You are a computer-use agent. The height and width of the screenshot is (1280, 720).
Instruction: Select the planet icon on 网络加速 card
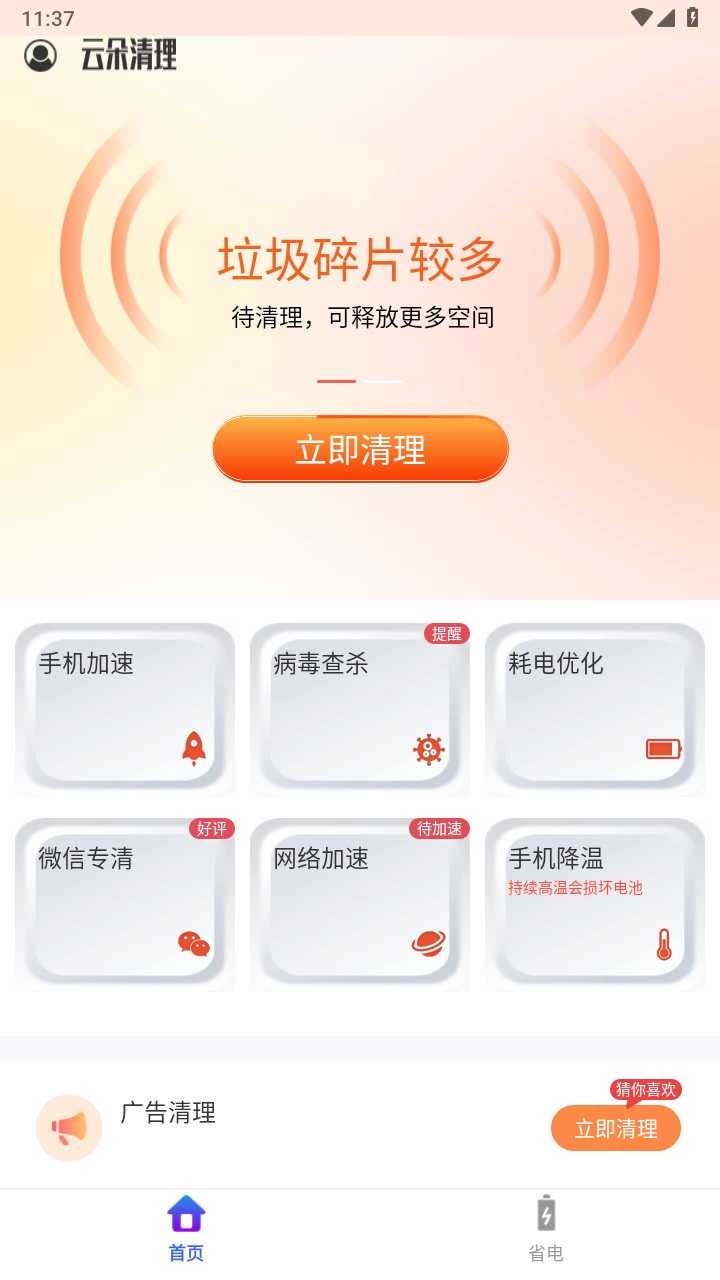429,941
